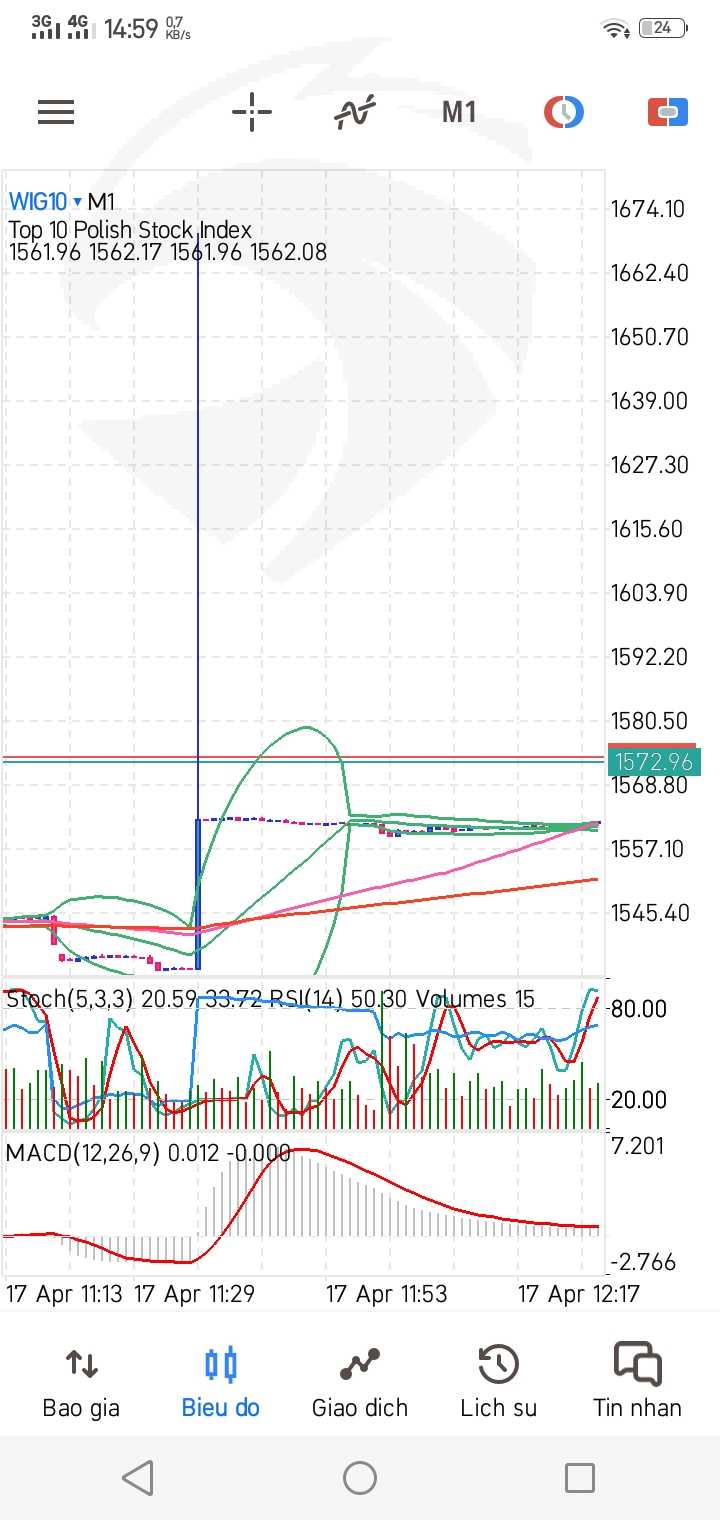Open the clock-shaped toolbar icon
The width and height of the screenshot is (720, 1520).
tap(564, 112)
